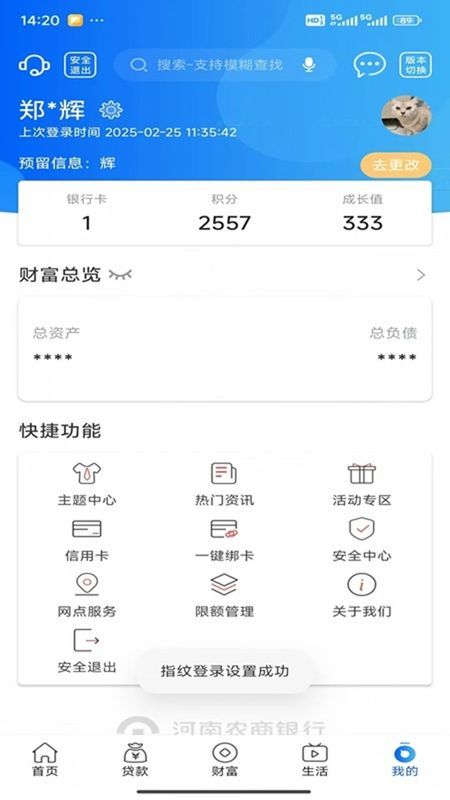Tap 去更改 to change reserved info

[396, 165]
